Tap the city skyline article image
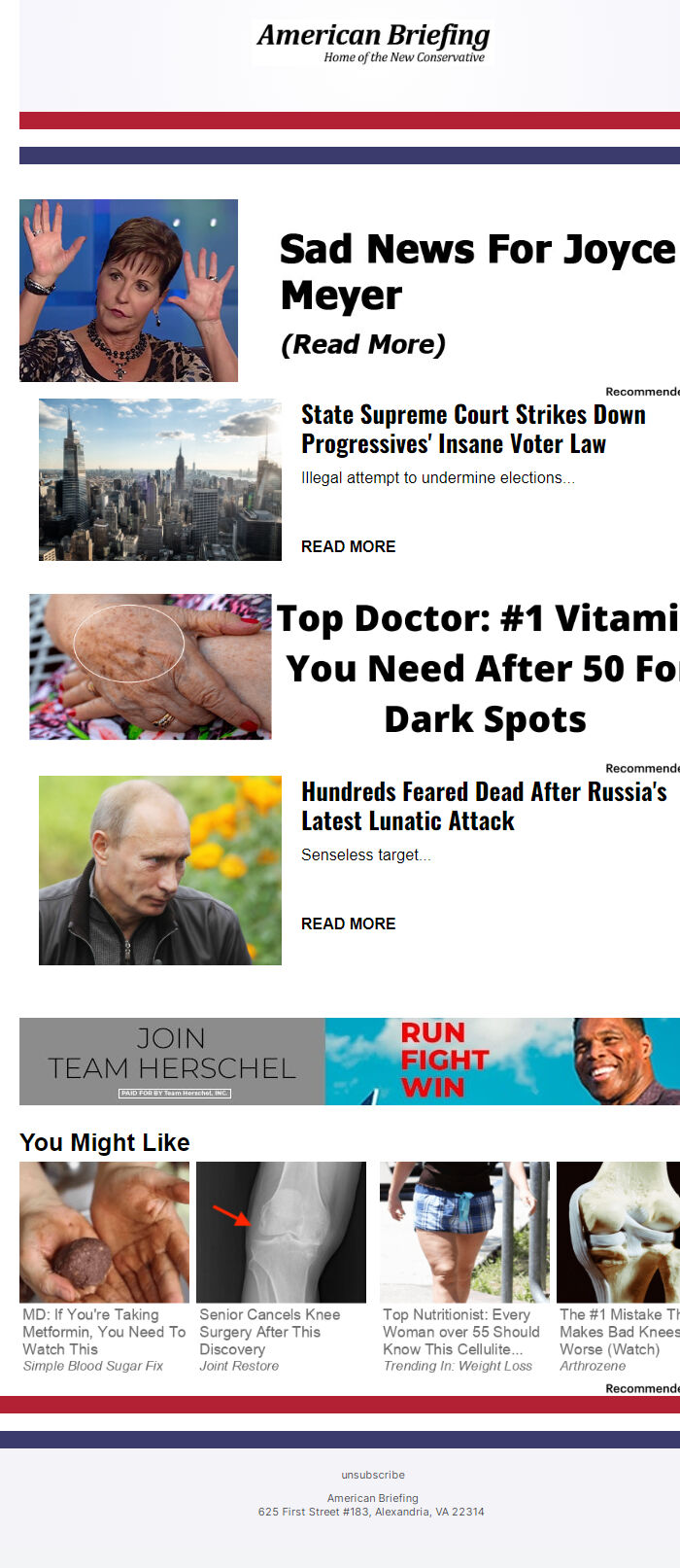Screen dimensions: 680x1568 click(160, 479)
